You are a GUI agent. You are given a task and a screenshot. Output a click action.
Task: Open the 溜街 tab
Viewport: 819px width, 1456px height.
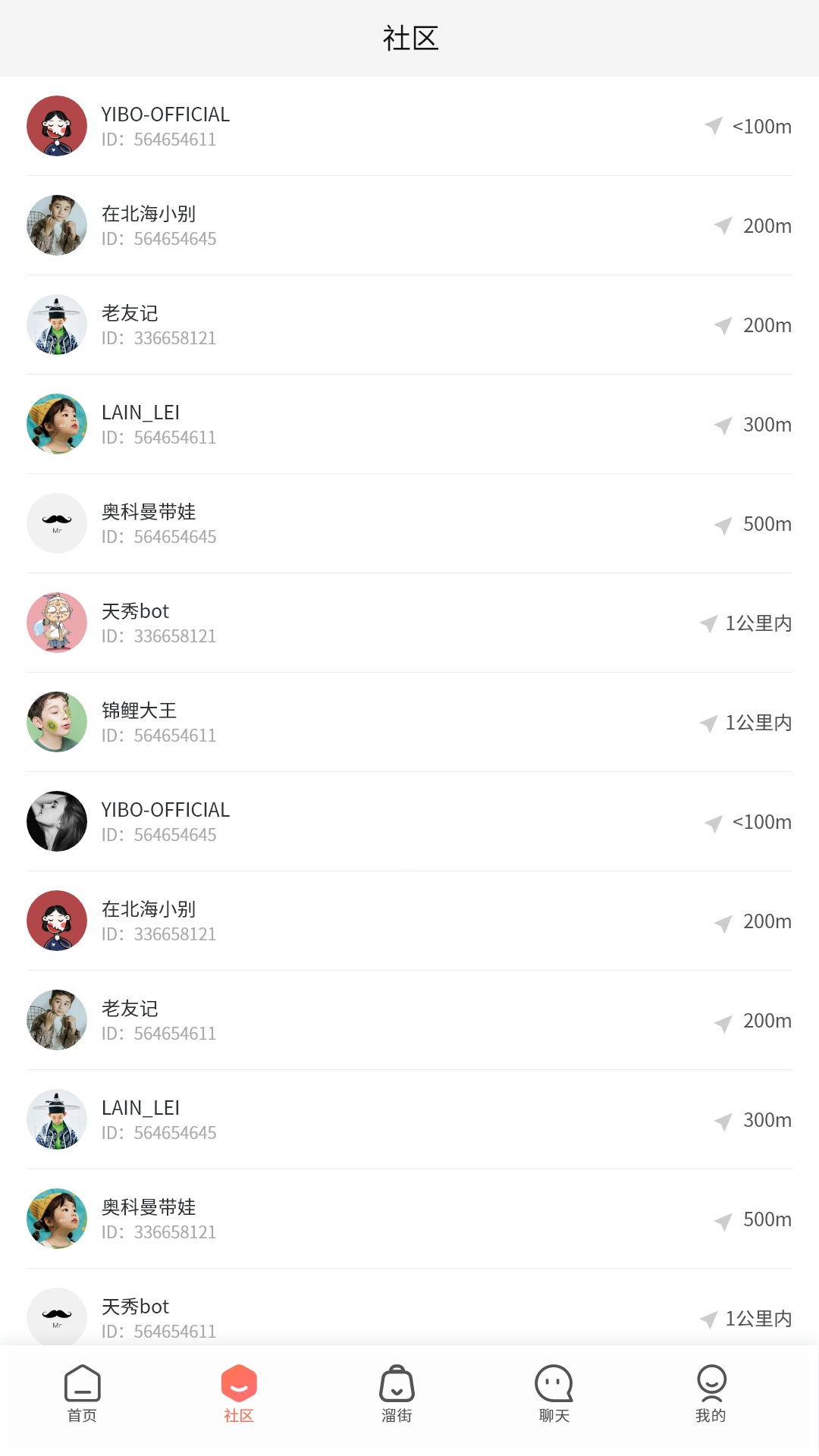[x=397, y=1394]
